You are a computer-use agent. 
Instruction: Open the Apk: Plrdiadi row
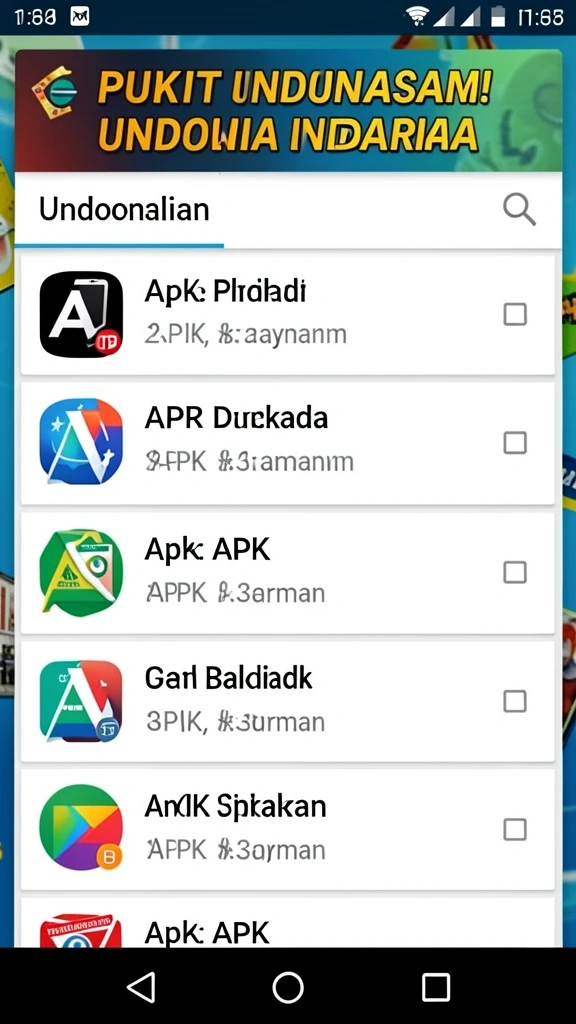click(x=288, y=315)
